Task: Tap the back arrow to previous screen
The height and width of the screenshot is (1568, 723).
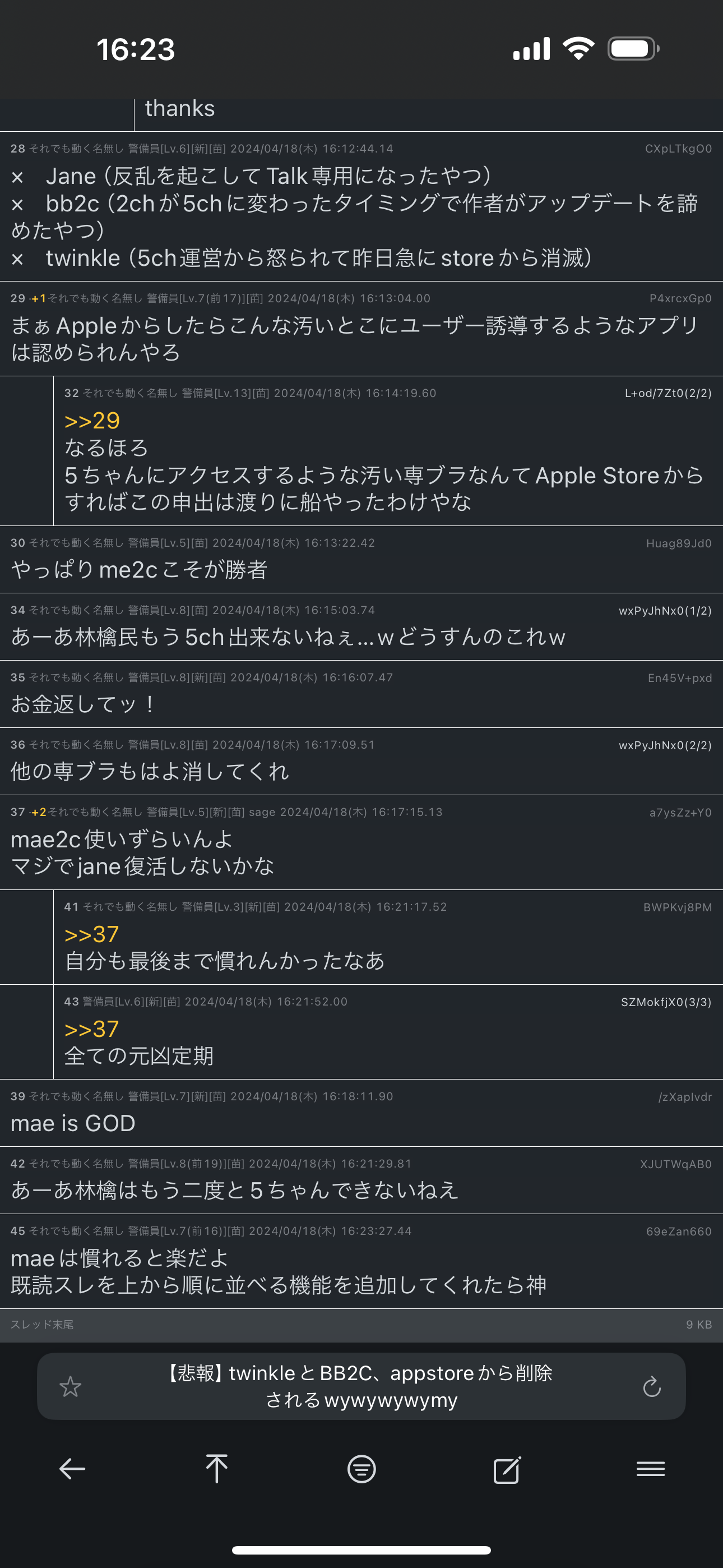Action: [72, 1469]
